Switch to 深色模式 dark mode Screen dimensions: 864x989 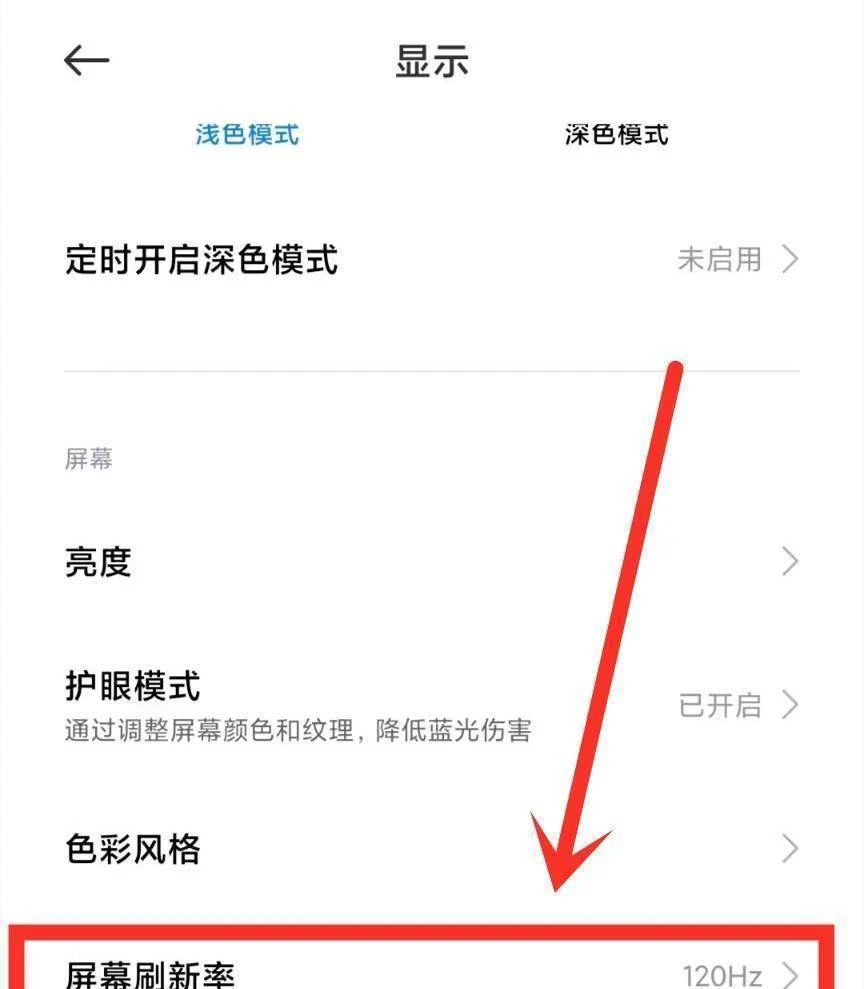point(616,135)
